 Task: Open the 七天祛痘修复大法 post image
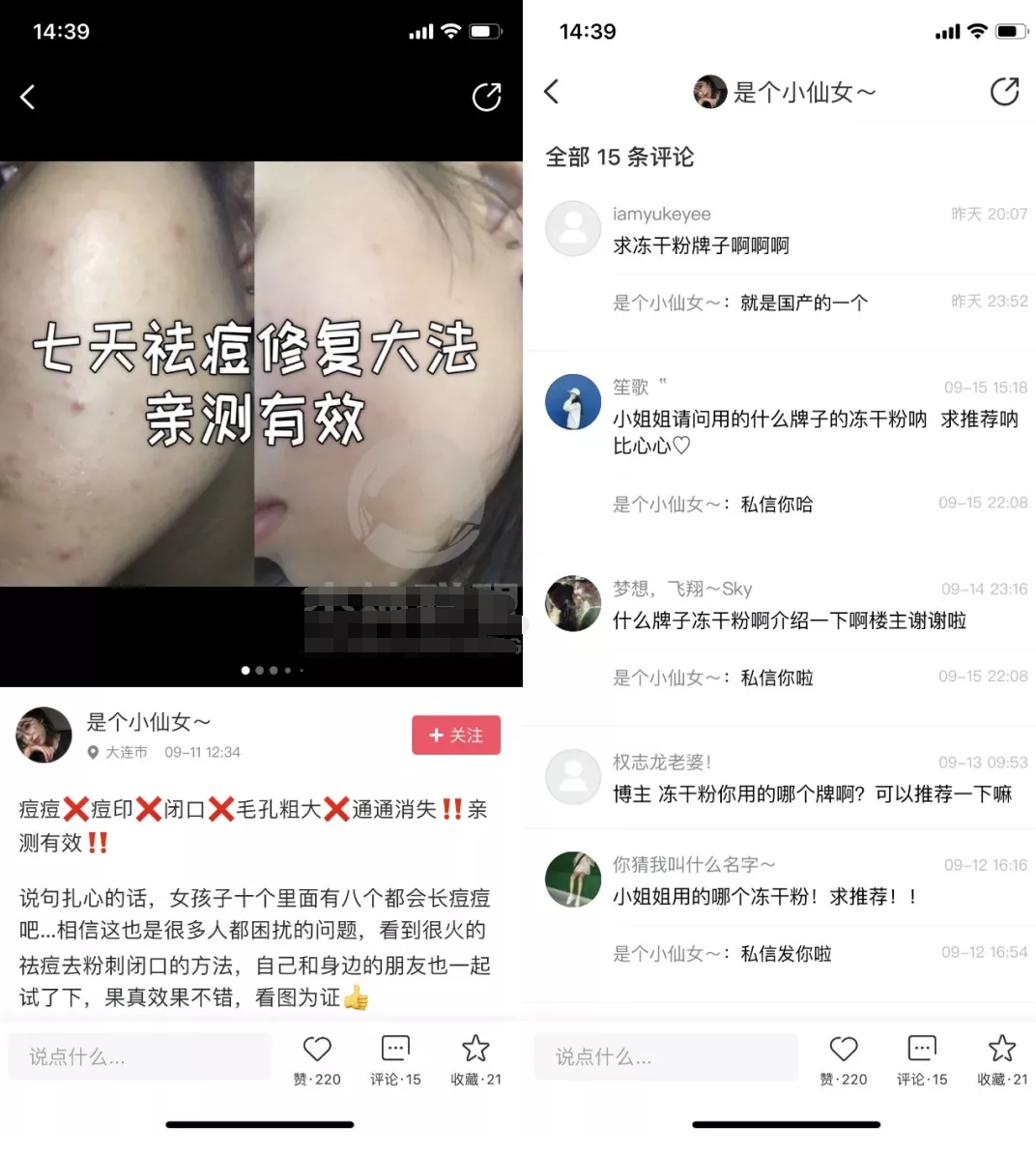coord(259,387)
